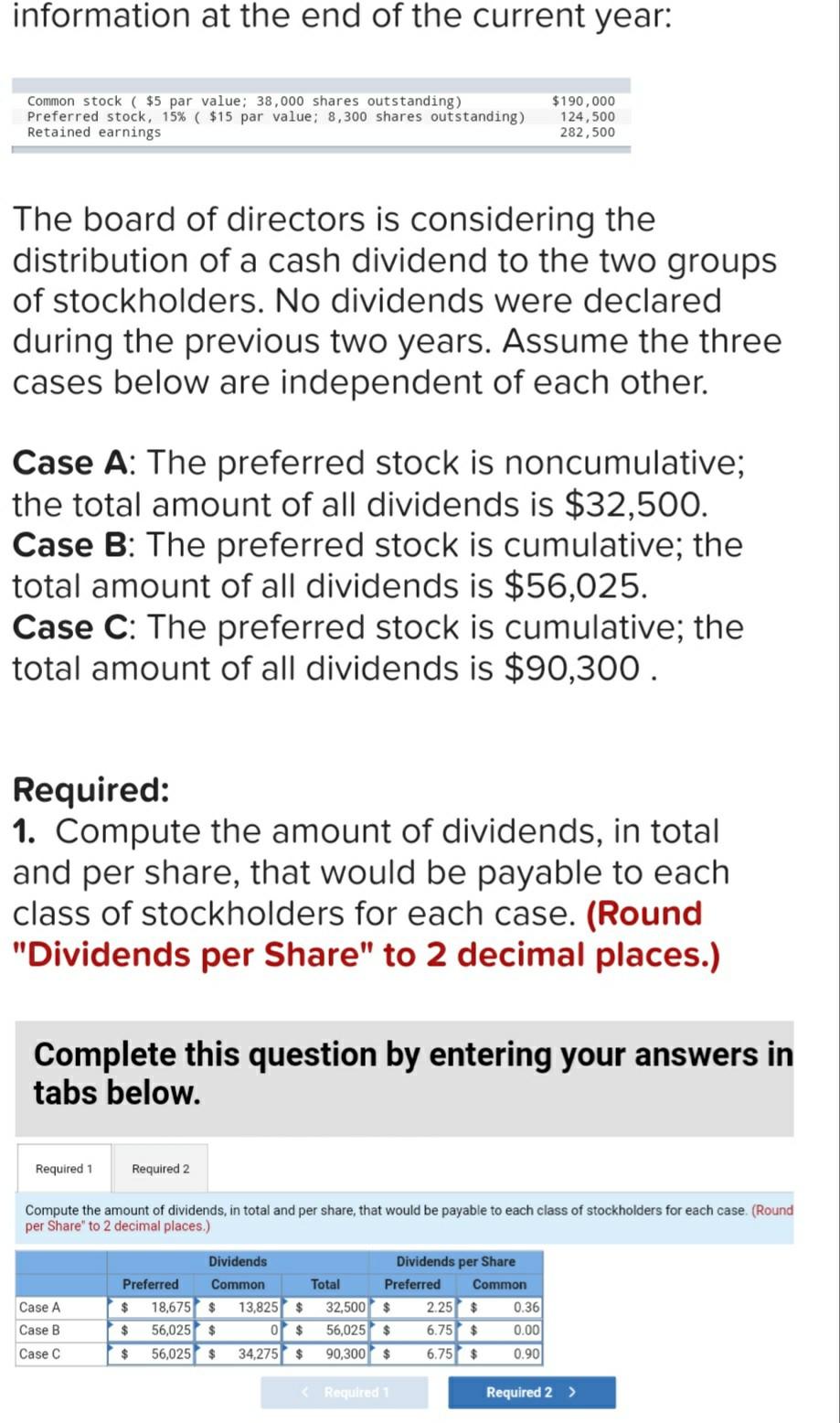Select Case C Total dividends field showing 90,300

[x=326, y=1354]
